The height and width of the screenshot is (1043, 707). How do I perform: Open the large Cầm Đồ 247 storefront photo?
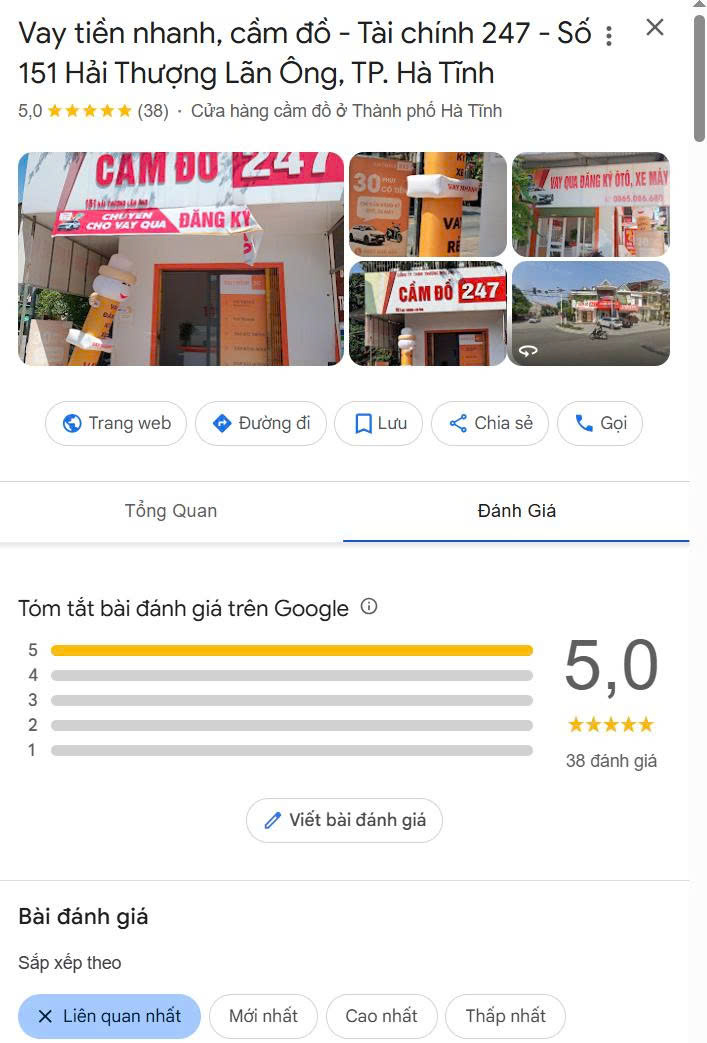pos(181,258)
